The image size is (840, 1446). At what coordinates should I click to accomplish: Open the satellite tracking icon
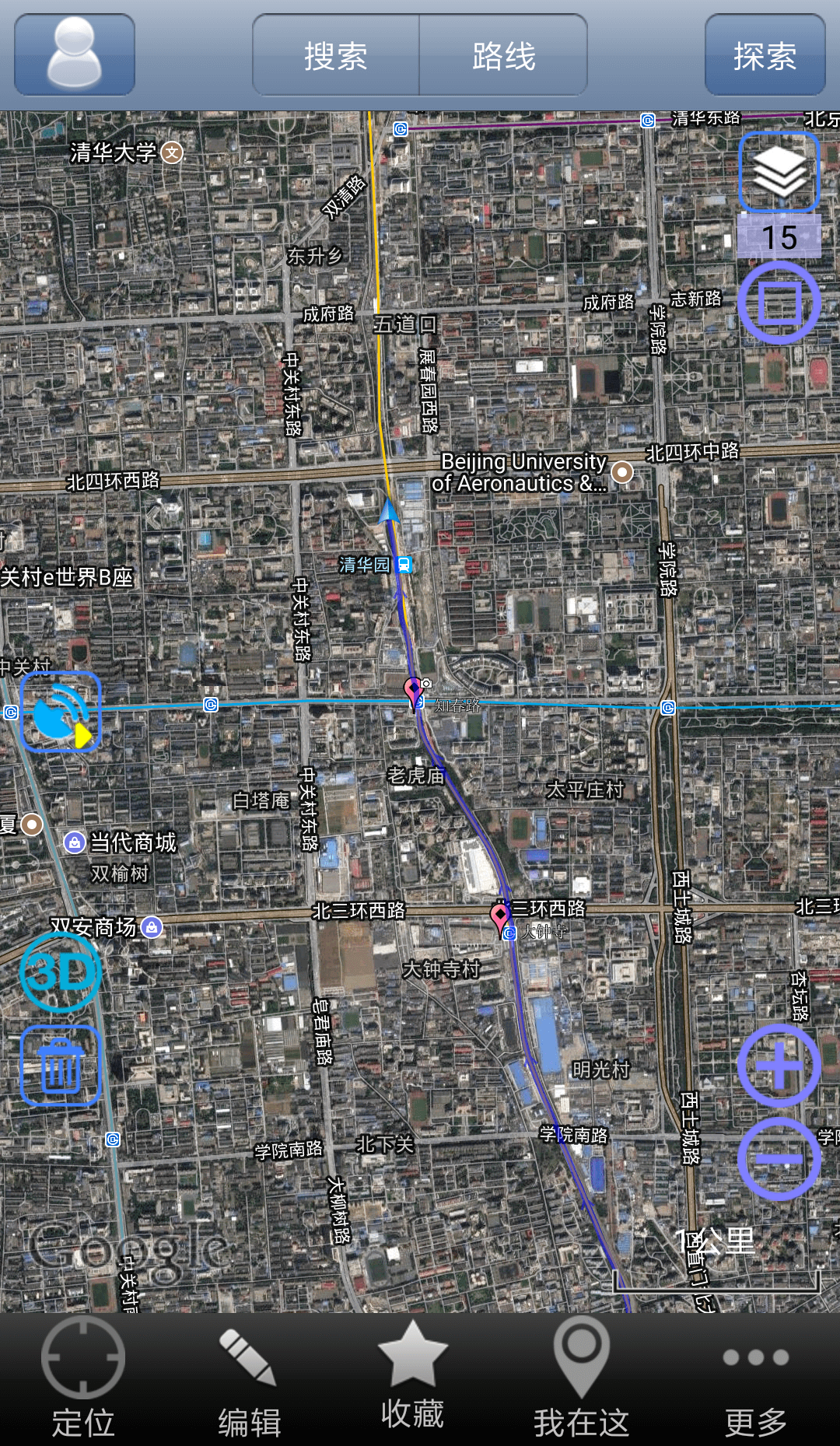[x=61, y=712]
